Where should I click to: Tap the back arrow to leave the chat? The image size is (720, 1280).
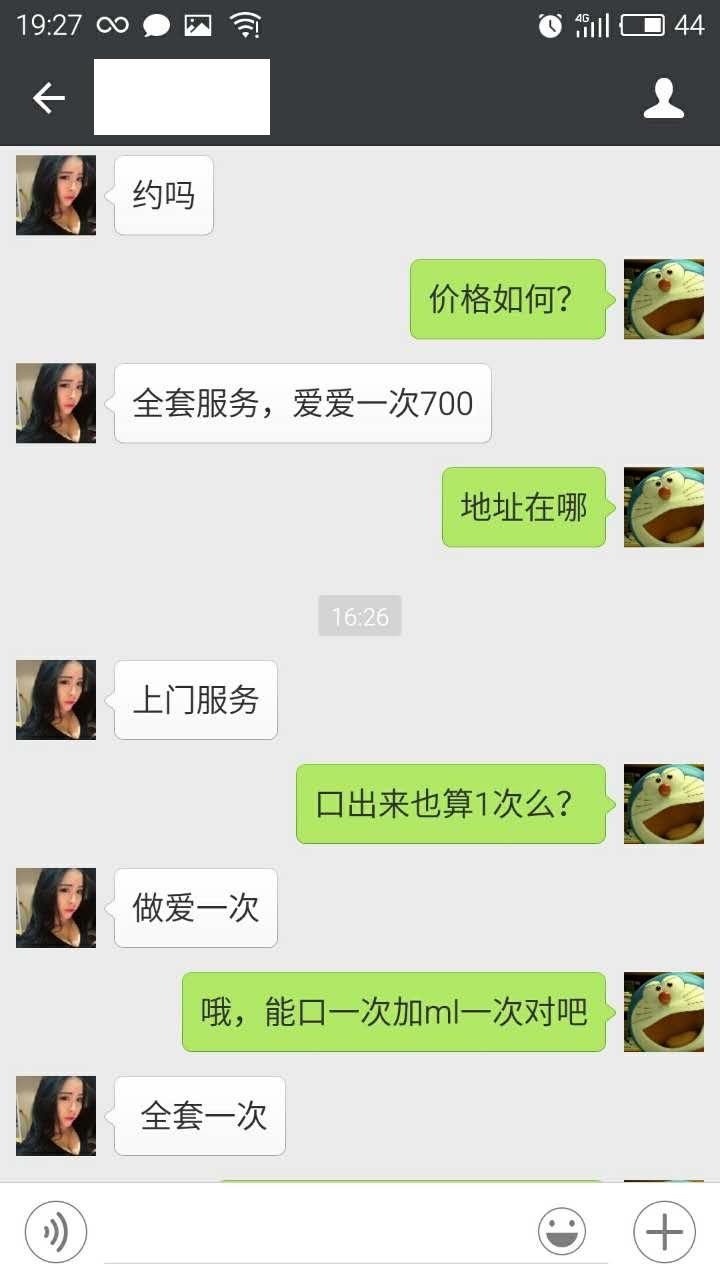[x=49, y=97]
